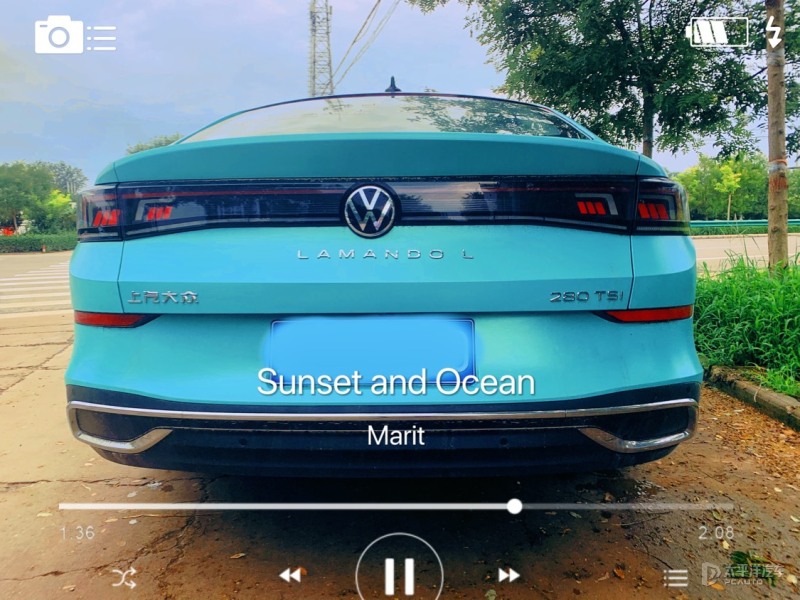The width and height of the screenshot is (800, 600).
Task: Open the playlist queue icon
Action: 676,577
